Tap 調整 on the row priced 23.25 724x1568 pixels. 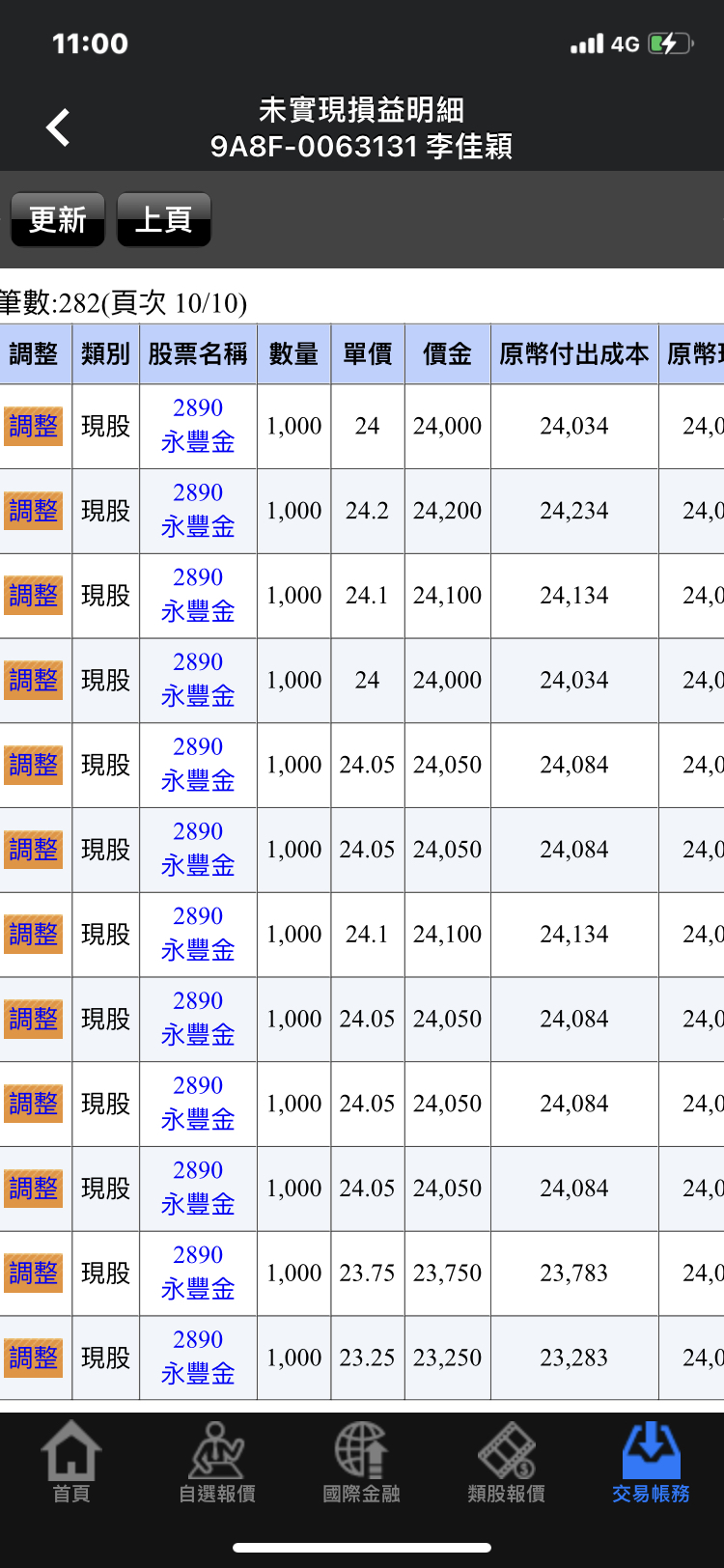point(34,1358)
